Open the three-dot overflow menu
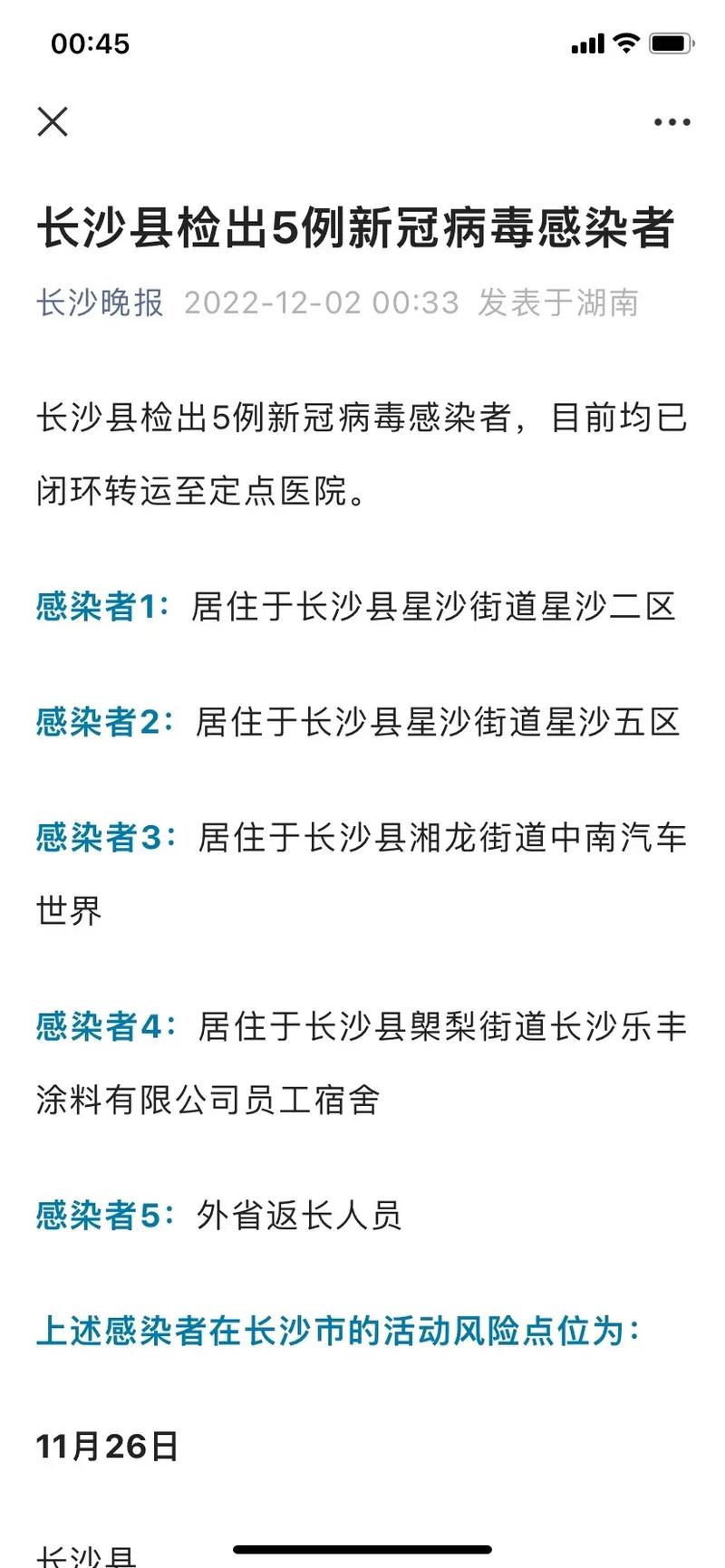 [x=672, y=122]
